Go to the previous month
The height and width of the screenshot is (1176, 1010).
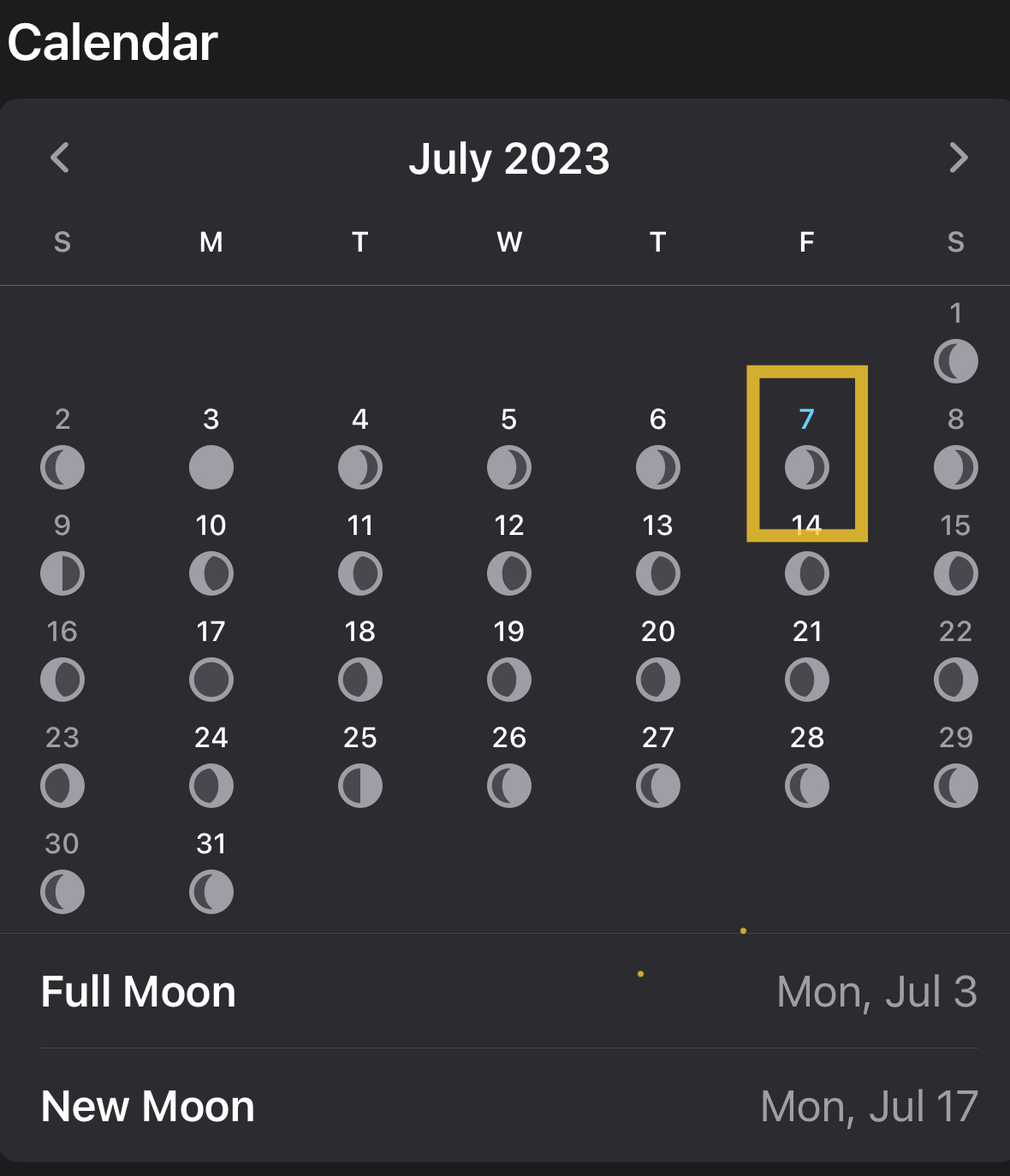click(x=60, y=158)
